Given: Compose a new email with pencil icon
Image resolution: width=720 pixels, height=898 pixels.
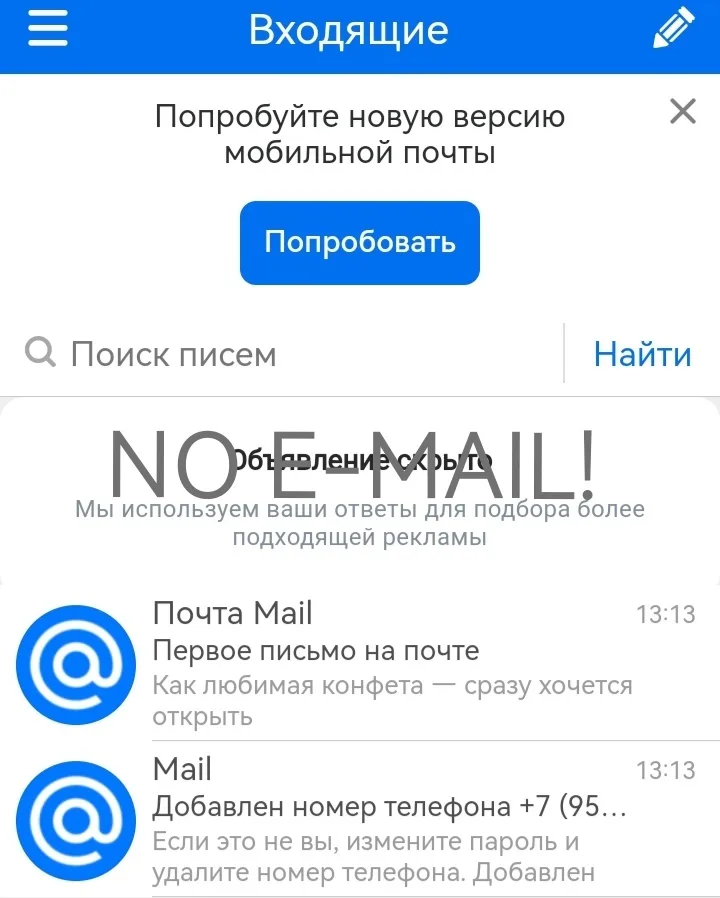Looking at the screenshot, I should 673,29.
